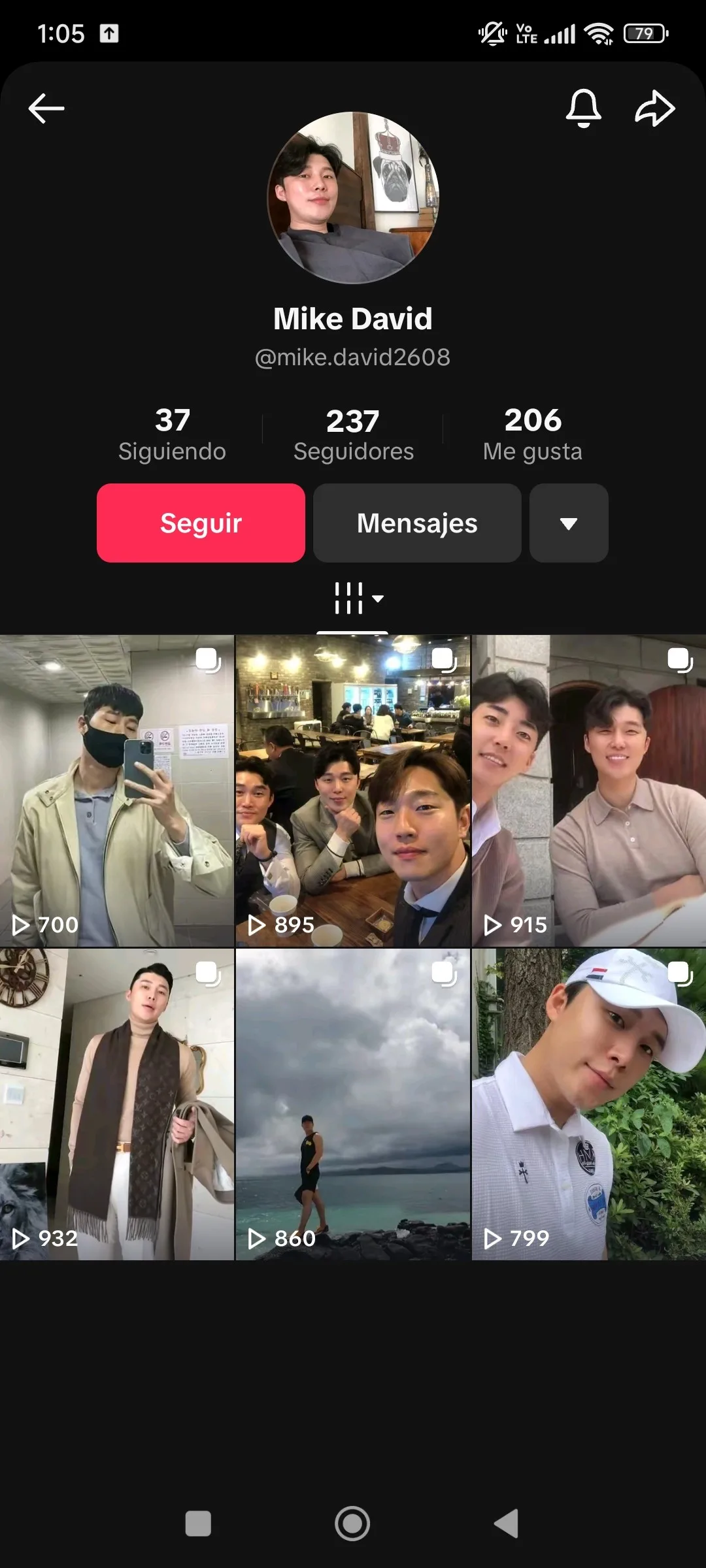Enlarge Mike David's profile picture

[353, 197]
